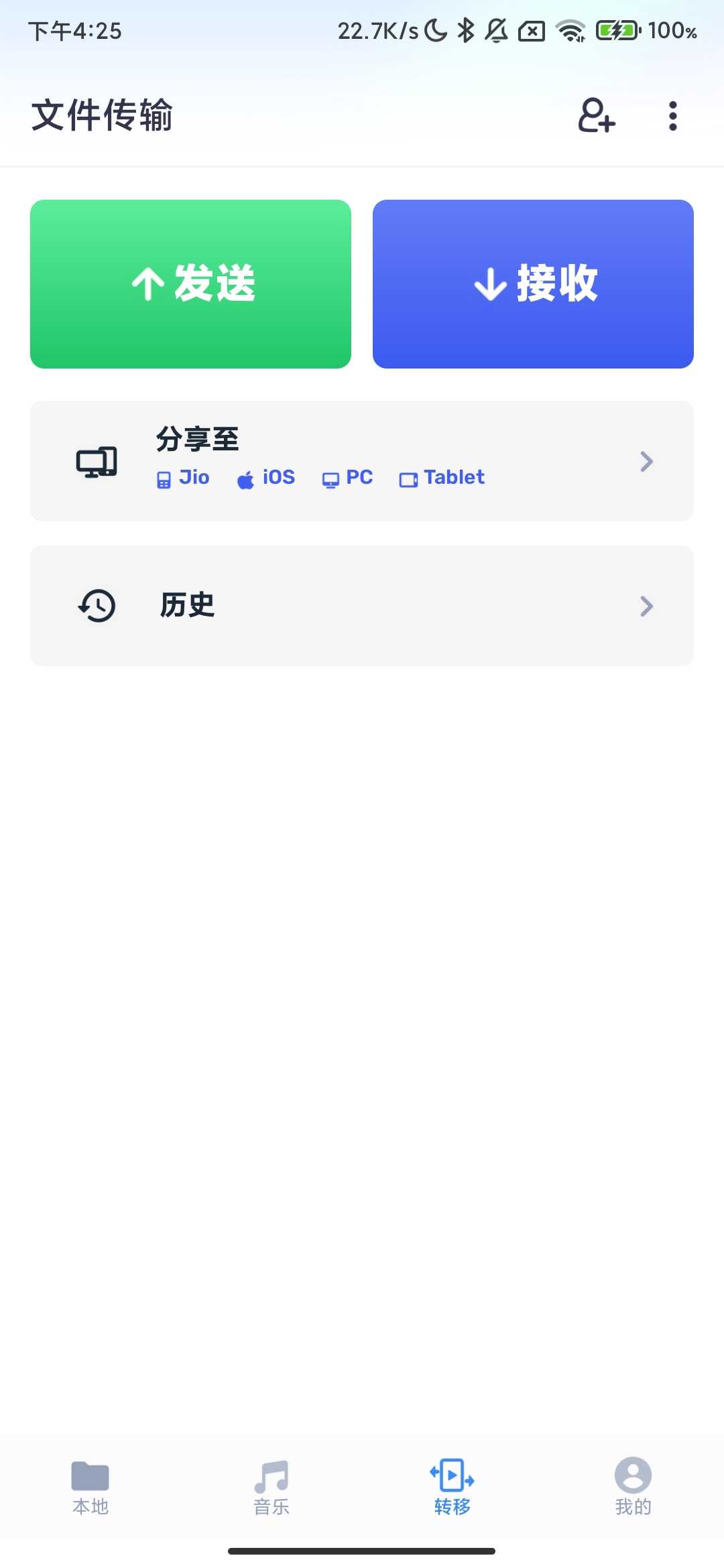Tap the 发送 send button

pos(190,283)
